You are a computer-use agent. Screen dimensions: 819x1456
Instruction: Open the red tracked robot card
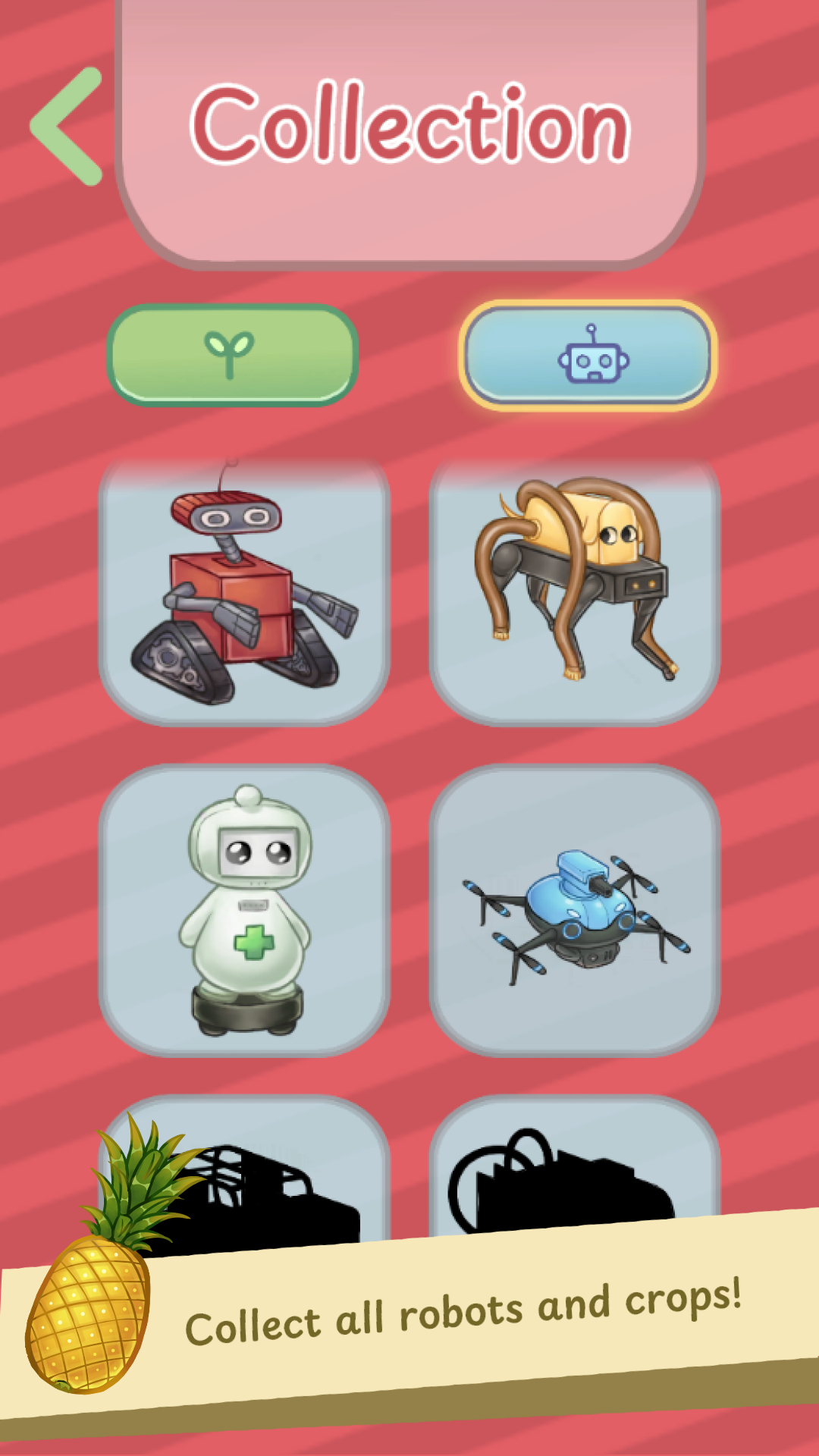[243, 591]
